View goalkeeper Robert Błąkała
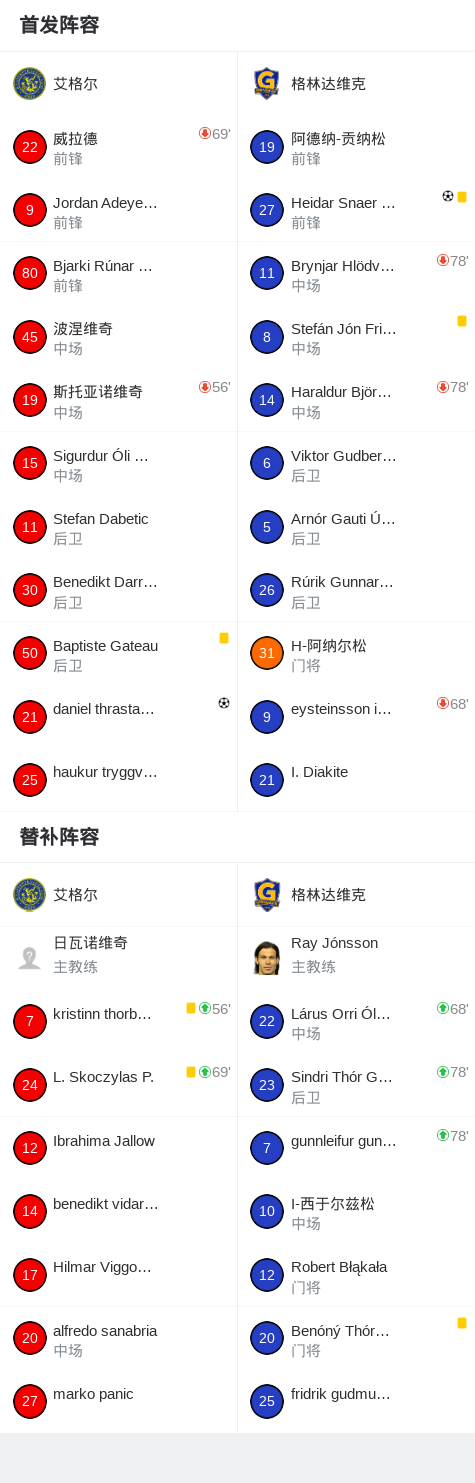 coord(356,1275)
